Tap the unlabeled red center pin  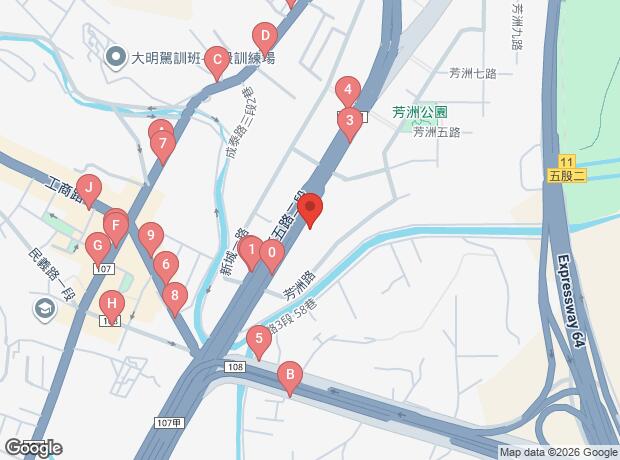(311, 207)
